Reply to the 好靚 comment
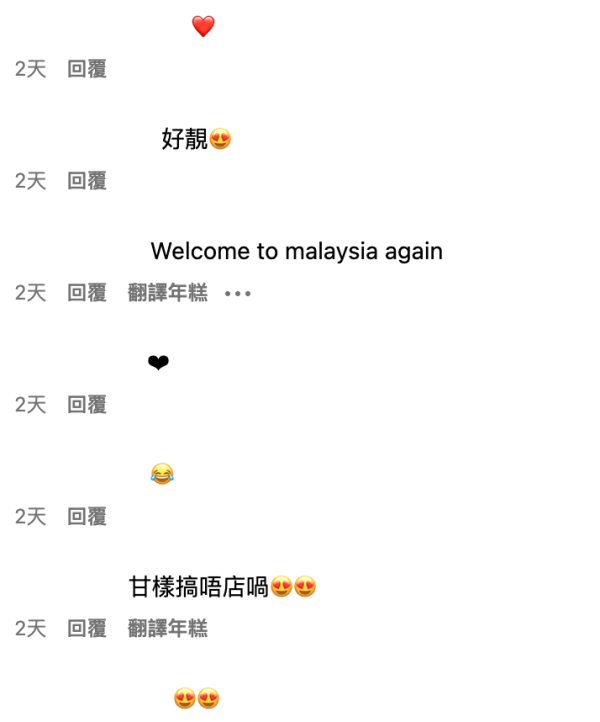Image resolution: width=600 pixels, height=722 pixels. (87, 181)
